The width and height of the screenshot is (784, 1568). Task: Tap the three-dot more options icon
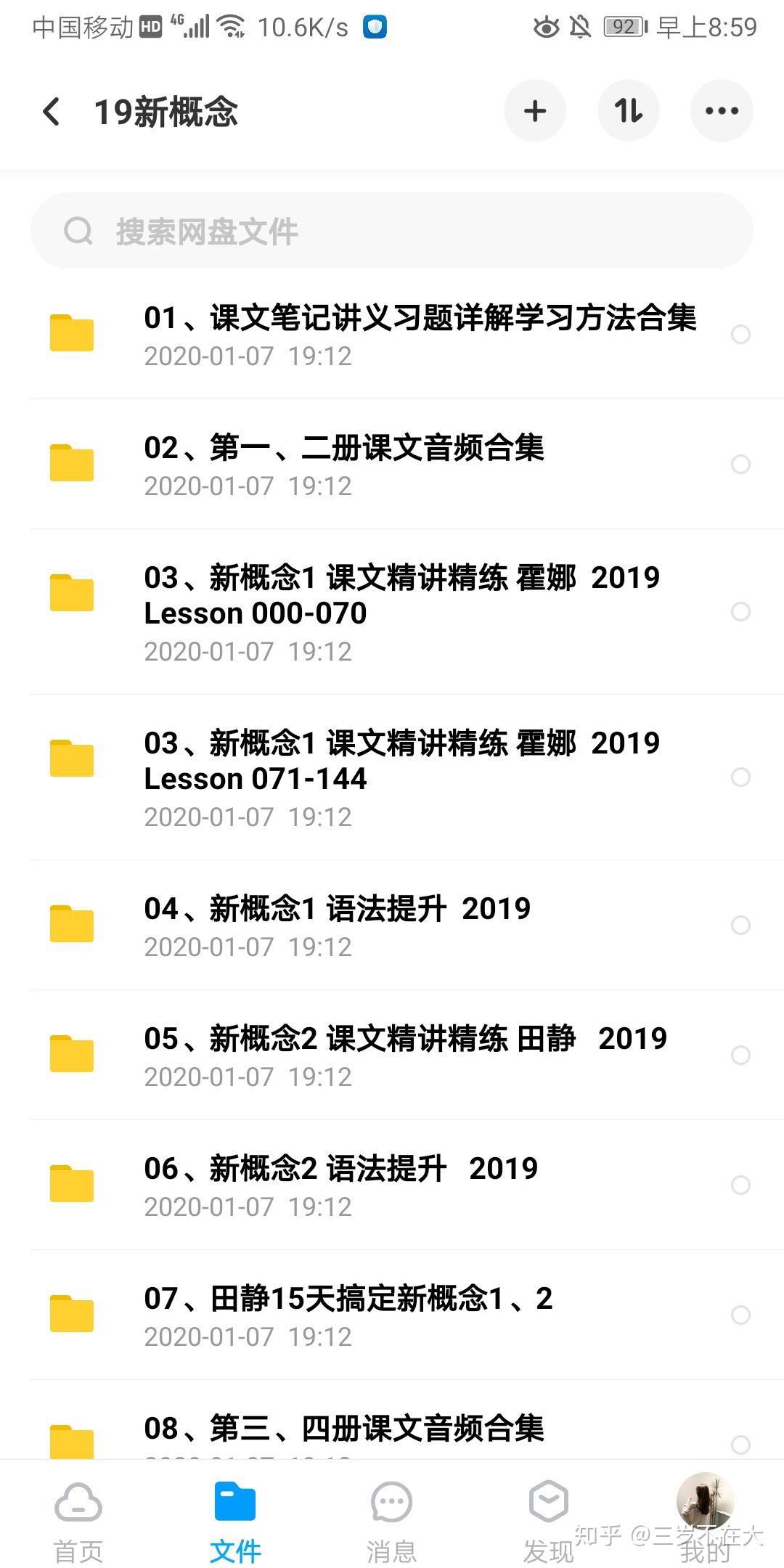point(721,110)
